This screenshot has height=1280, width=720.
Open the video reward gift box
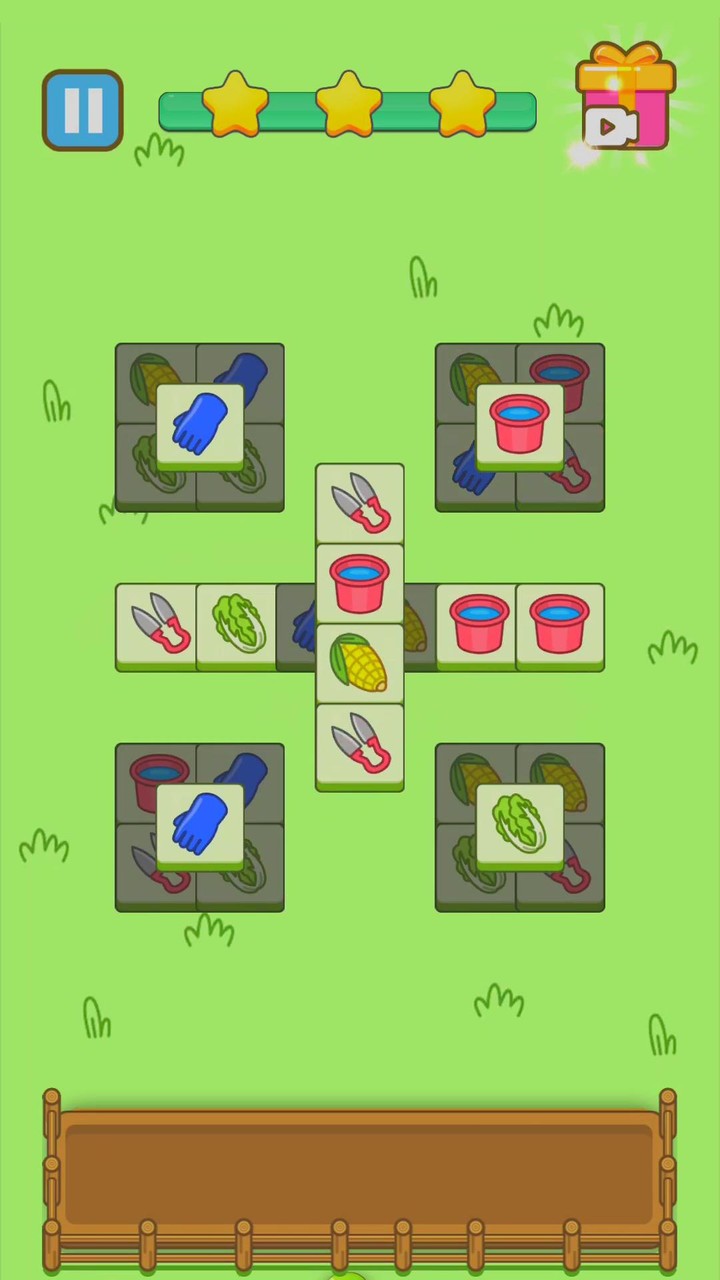(625, 98)
